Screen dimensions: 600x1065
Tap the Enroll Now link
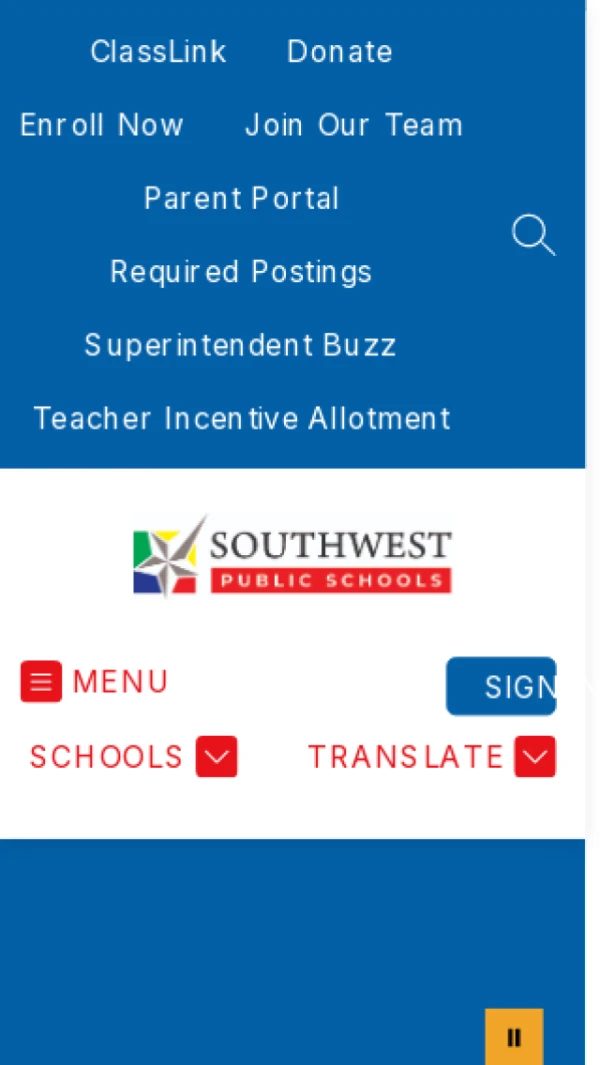[102, 125]
